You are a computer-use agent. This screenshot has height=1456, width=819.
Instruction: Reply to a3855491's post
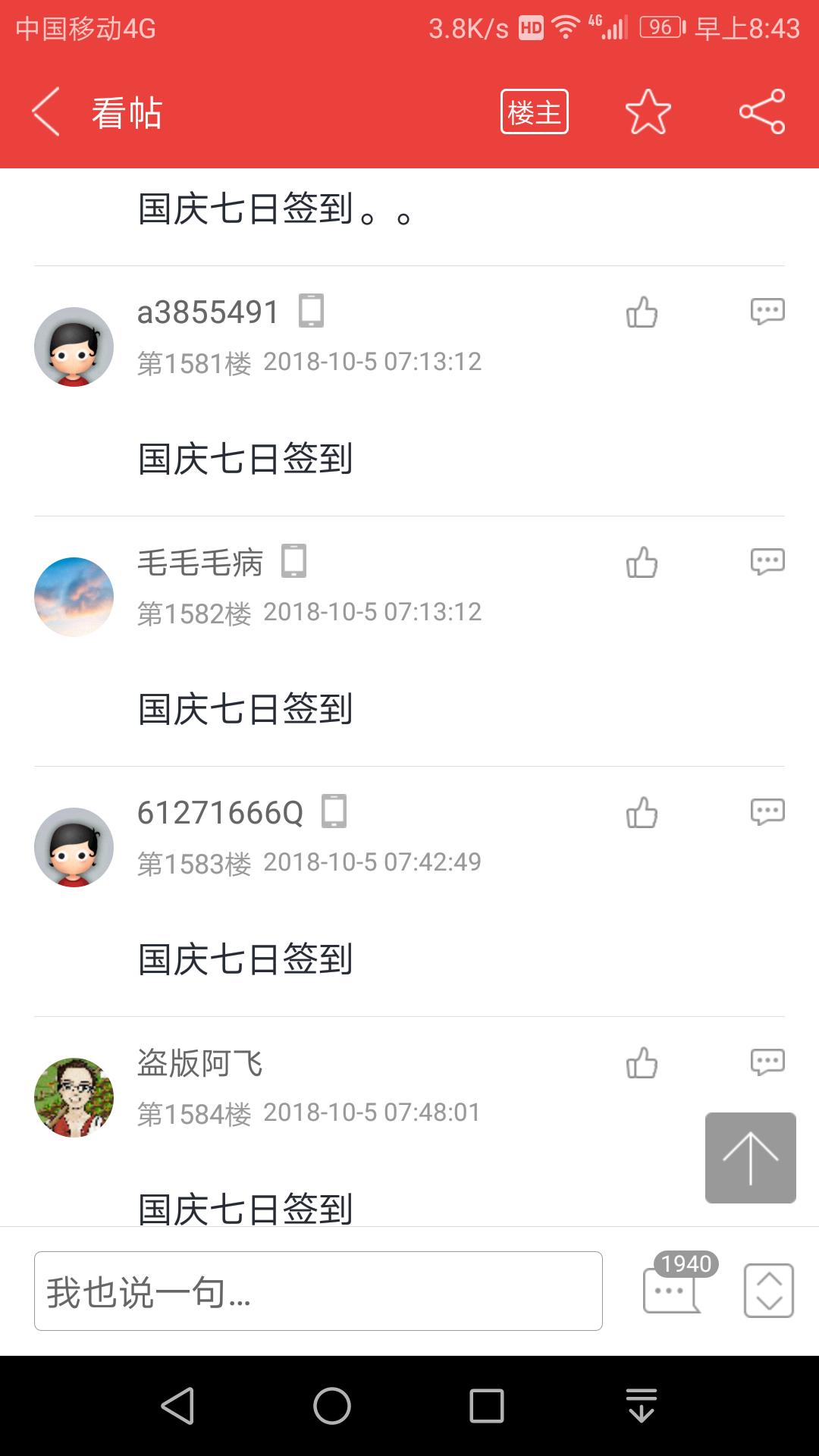pyautogui.click(x=767, y=312)
